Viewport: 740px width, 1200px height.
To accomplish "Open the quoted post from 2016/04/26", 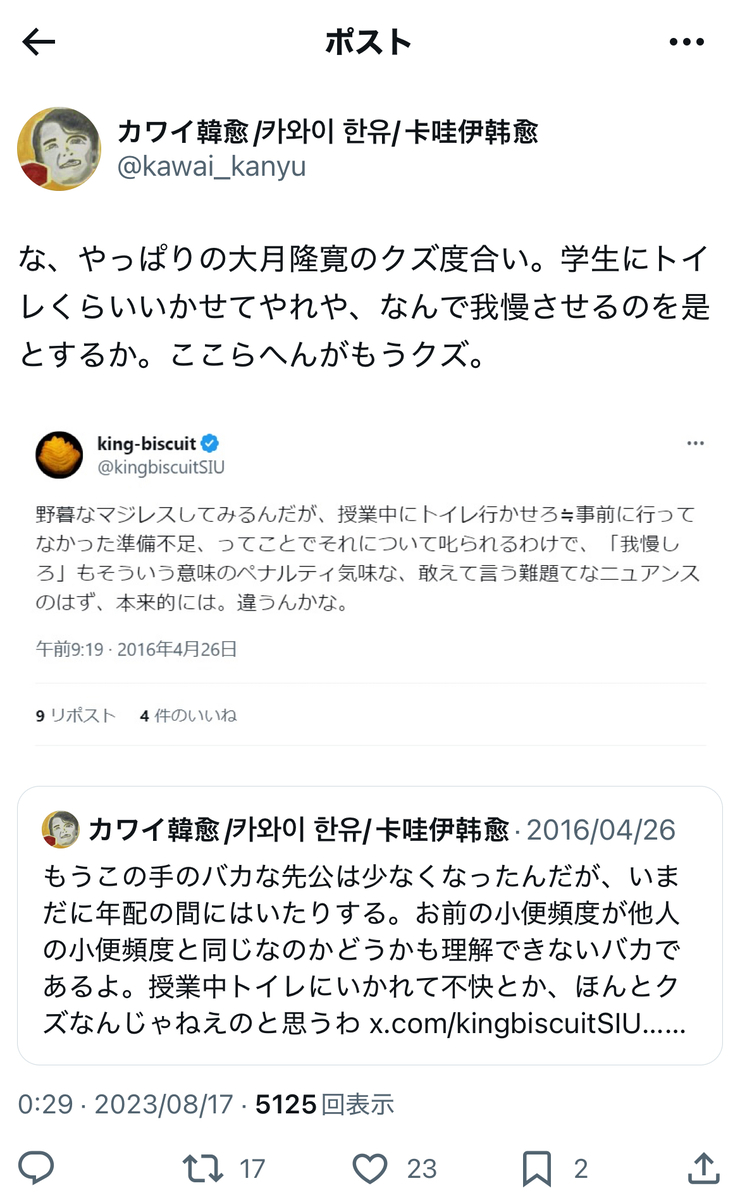I will point(370,925).
